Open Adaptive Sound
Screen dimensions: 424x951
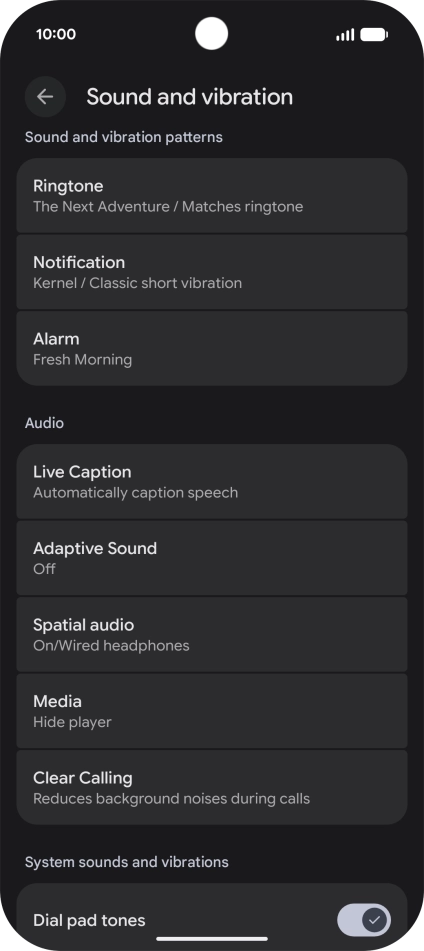[212, 558]
